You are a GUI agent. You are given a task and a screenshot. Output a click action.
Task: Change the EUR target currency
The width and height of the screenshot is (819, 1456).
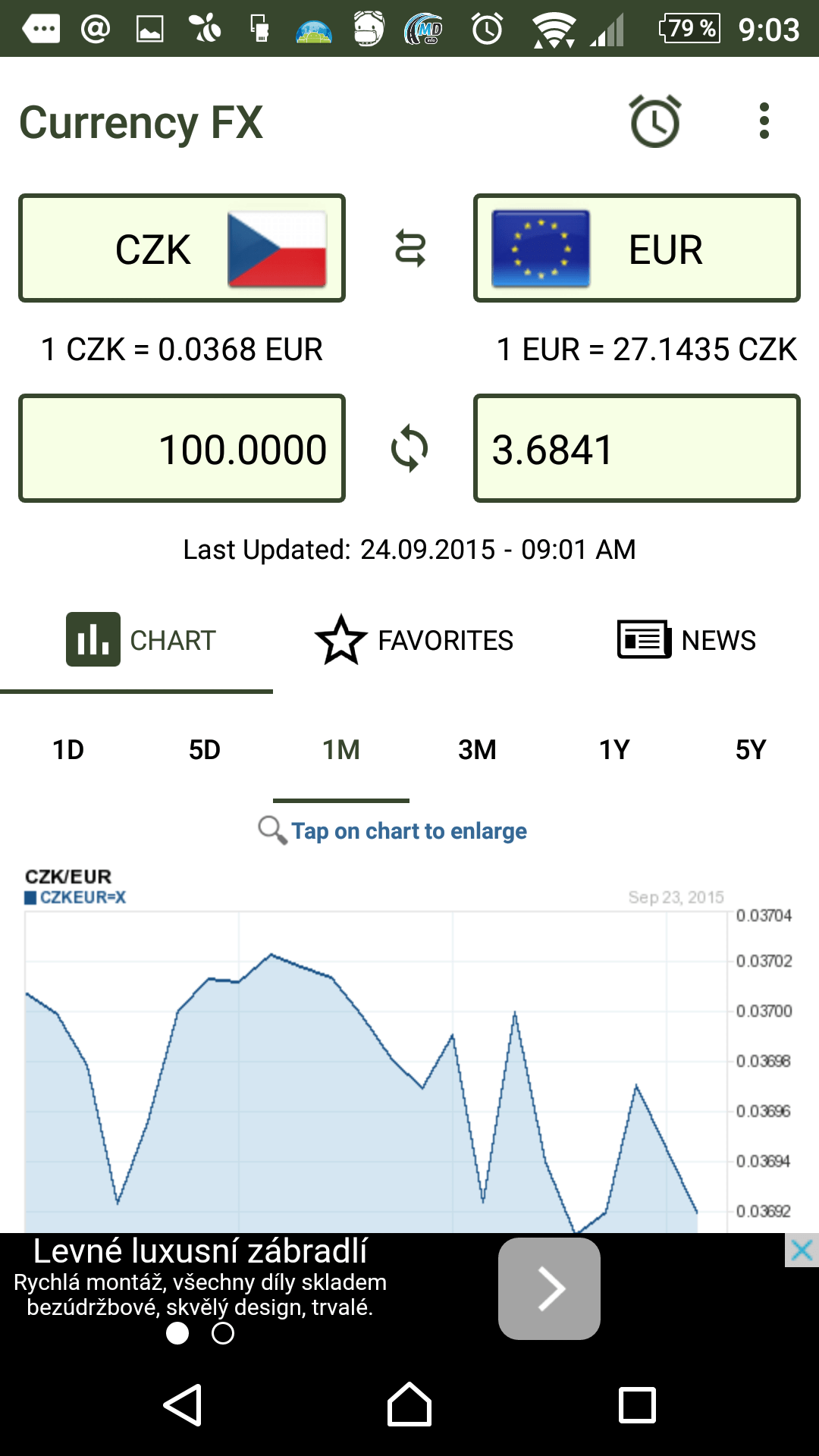pos(637,248)
